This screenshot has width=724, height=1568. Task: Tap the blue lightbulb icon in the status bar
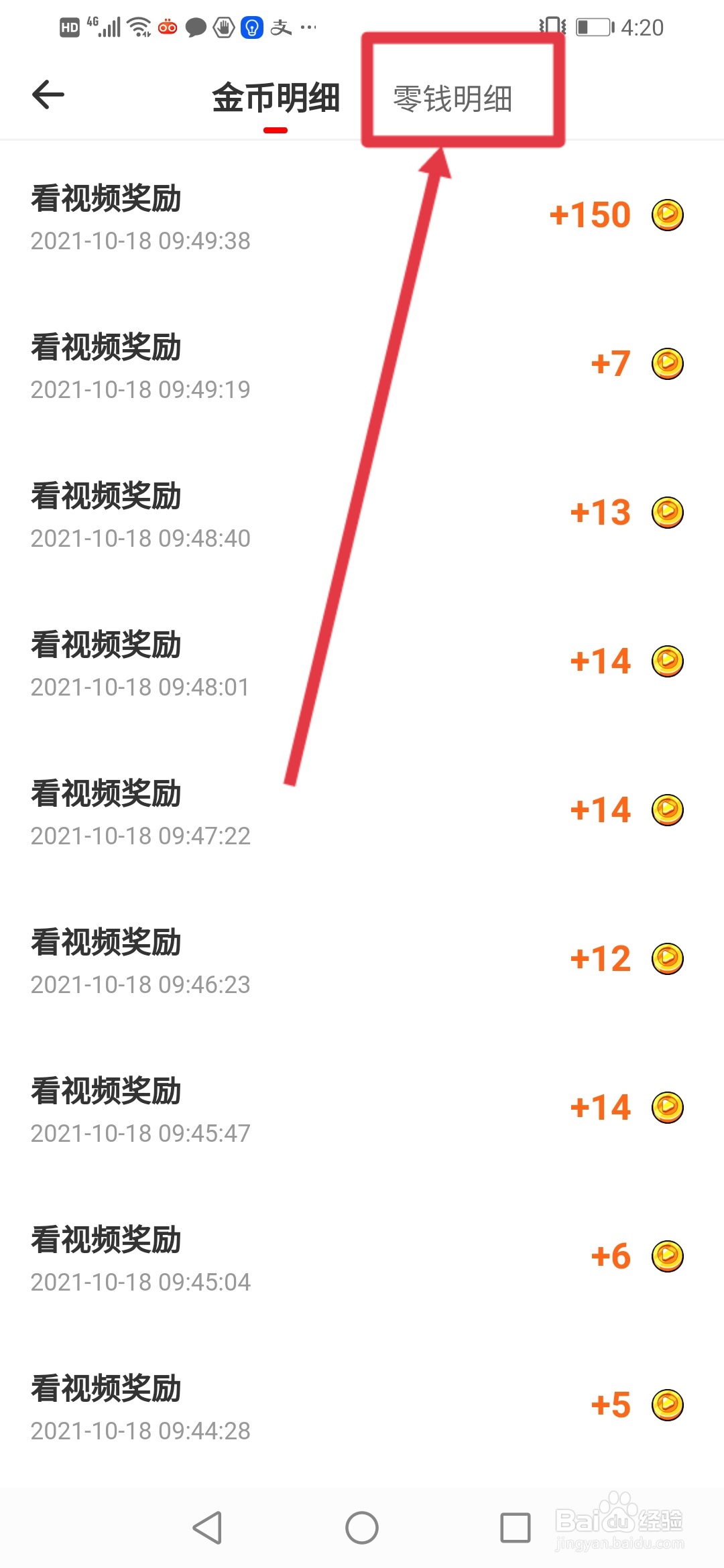click(x=251, y=27)
